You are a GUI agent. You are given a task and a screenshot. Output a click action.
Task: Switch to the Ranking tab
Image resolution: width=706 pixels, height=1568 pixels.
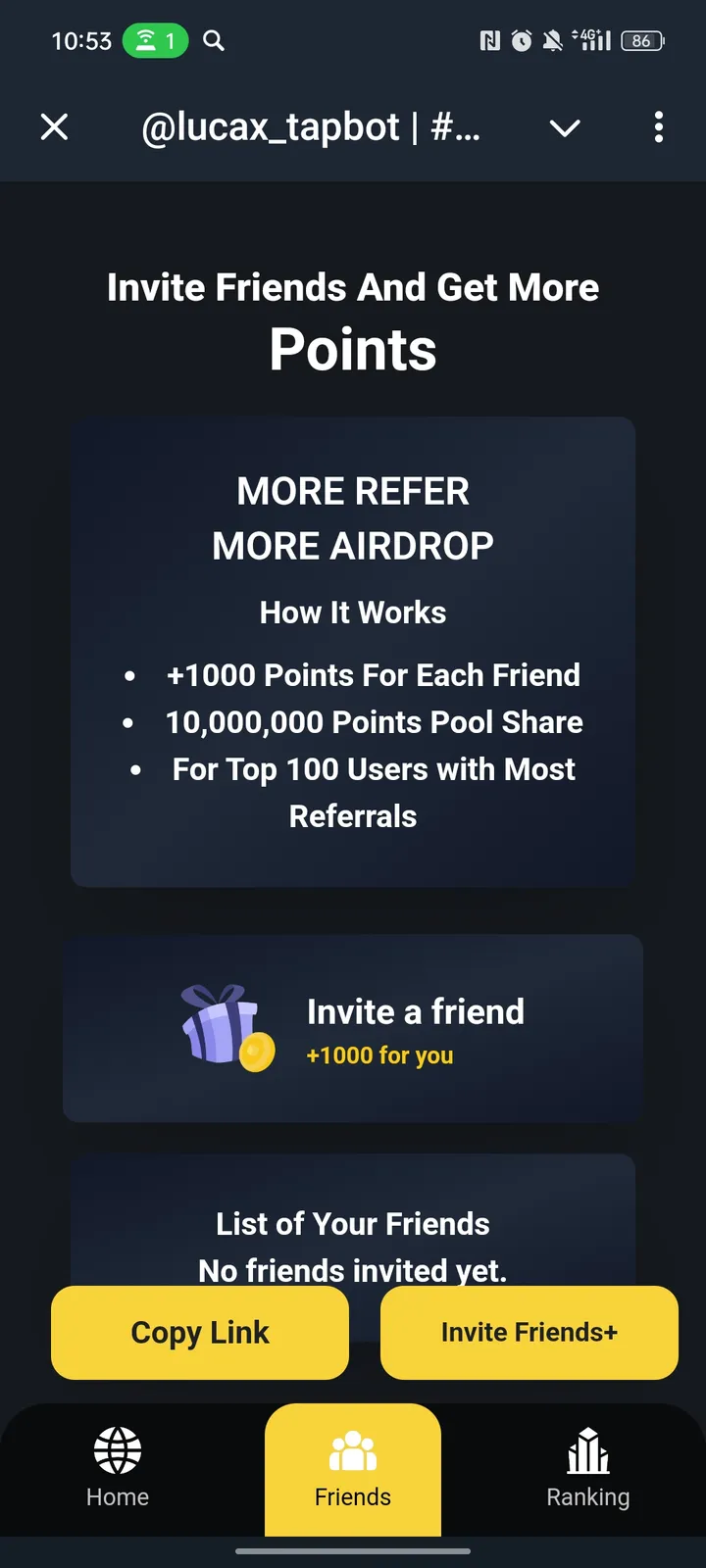tap(588, 1468)
